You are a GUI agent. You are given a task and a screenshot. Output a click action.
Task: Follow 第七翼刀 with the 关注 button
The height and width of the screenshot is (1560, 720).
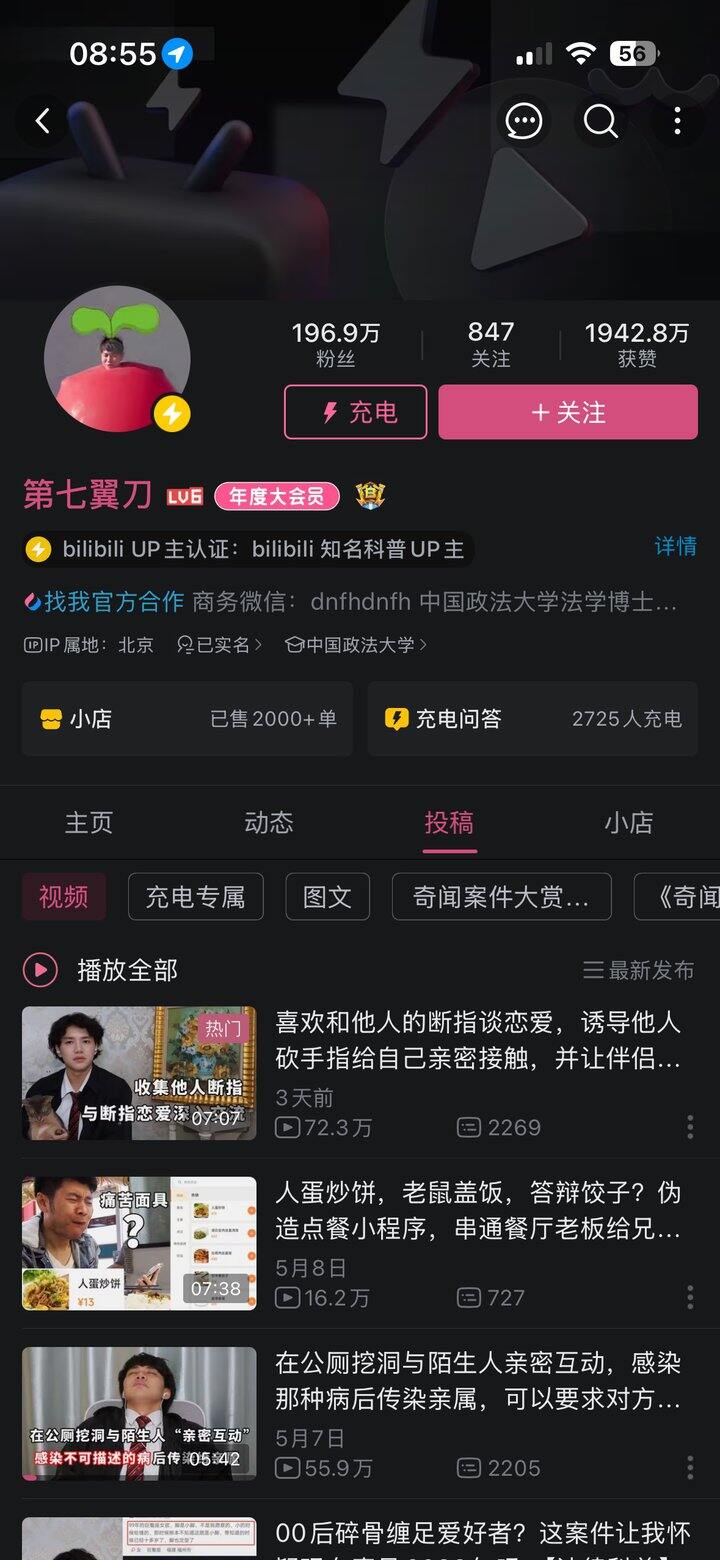tap(568, 412)
